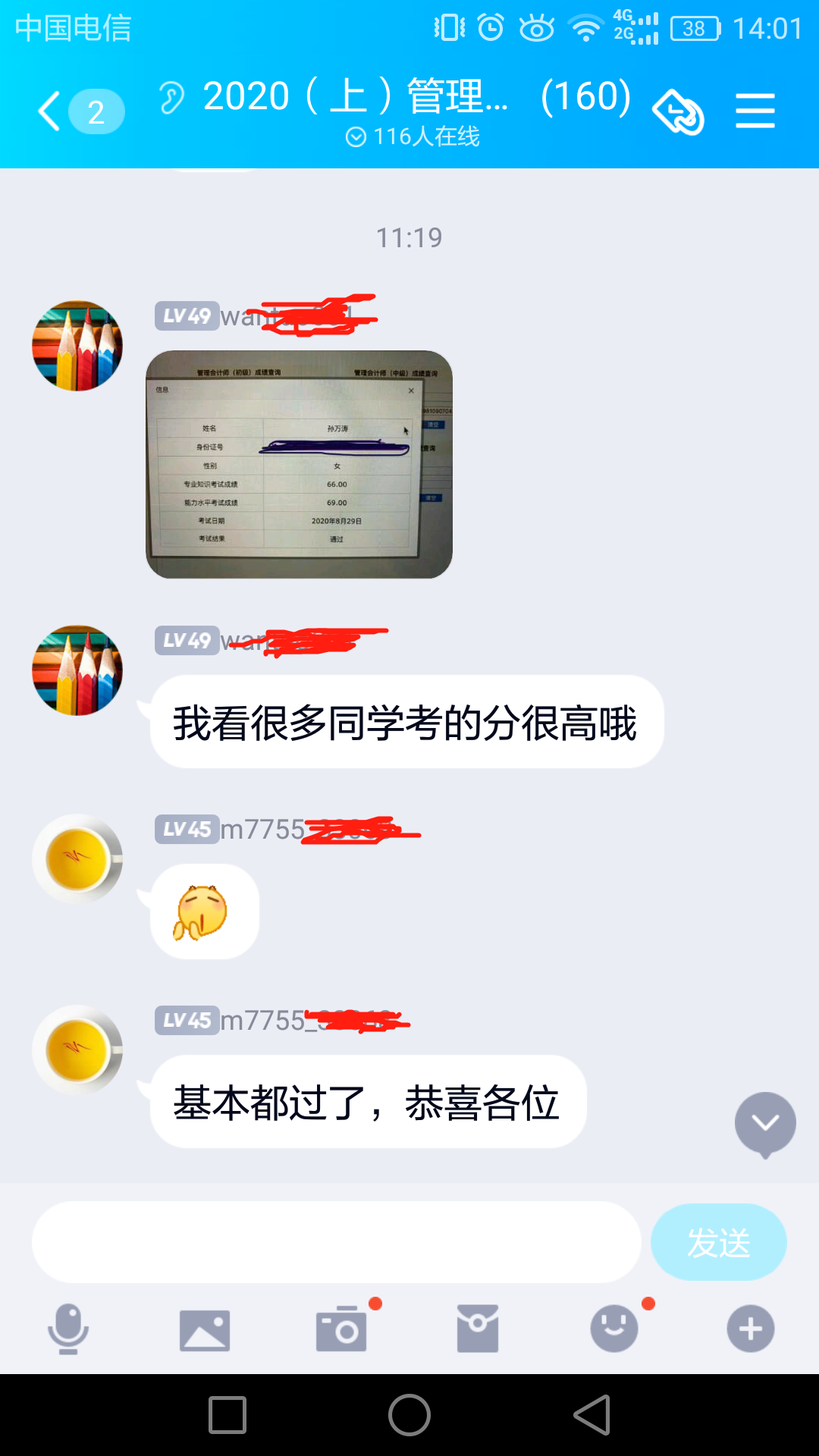Open the photo gallery picker

(x=205, y=1329)
